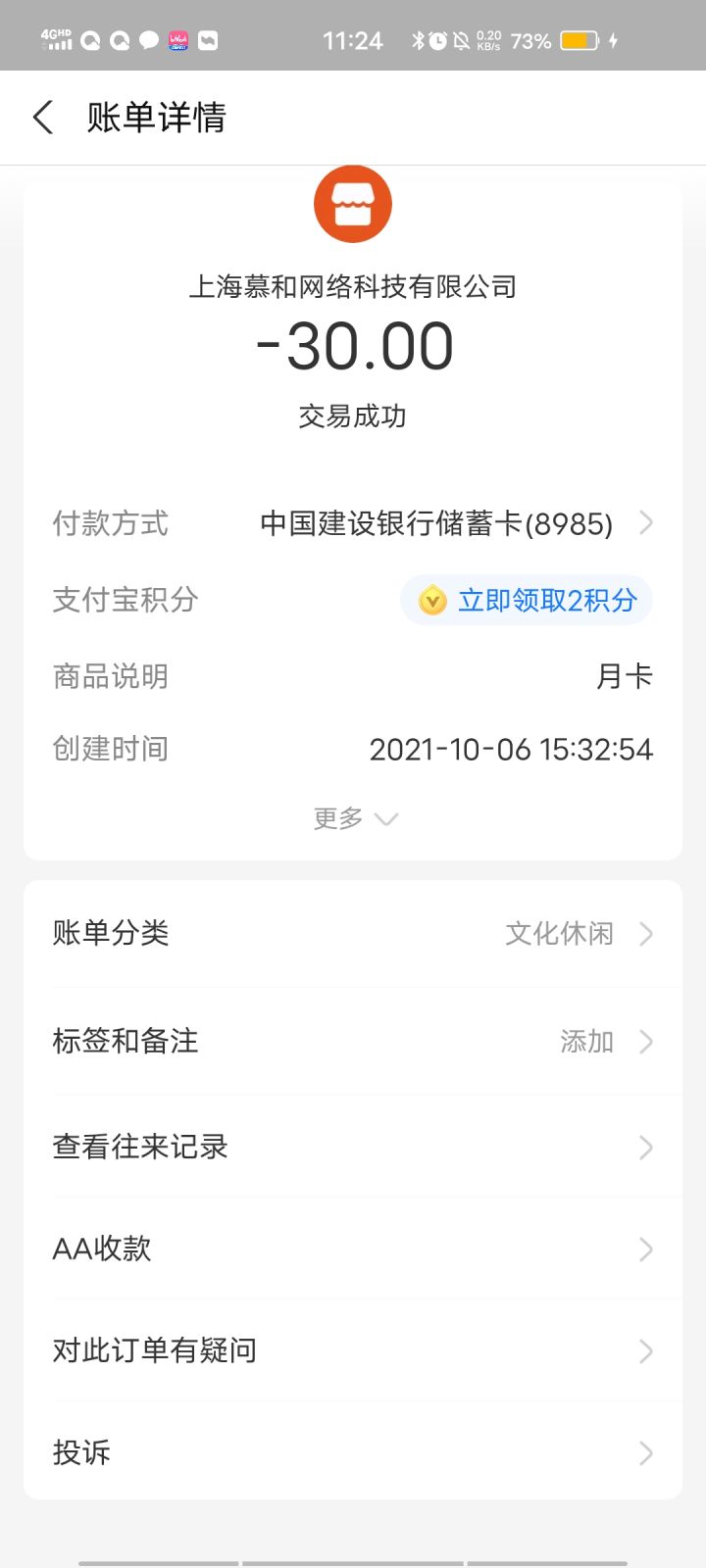Open 账单分类 category setting

353,933
